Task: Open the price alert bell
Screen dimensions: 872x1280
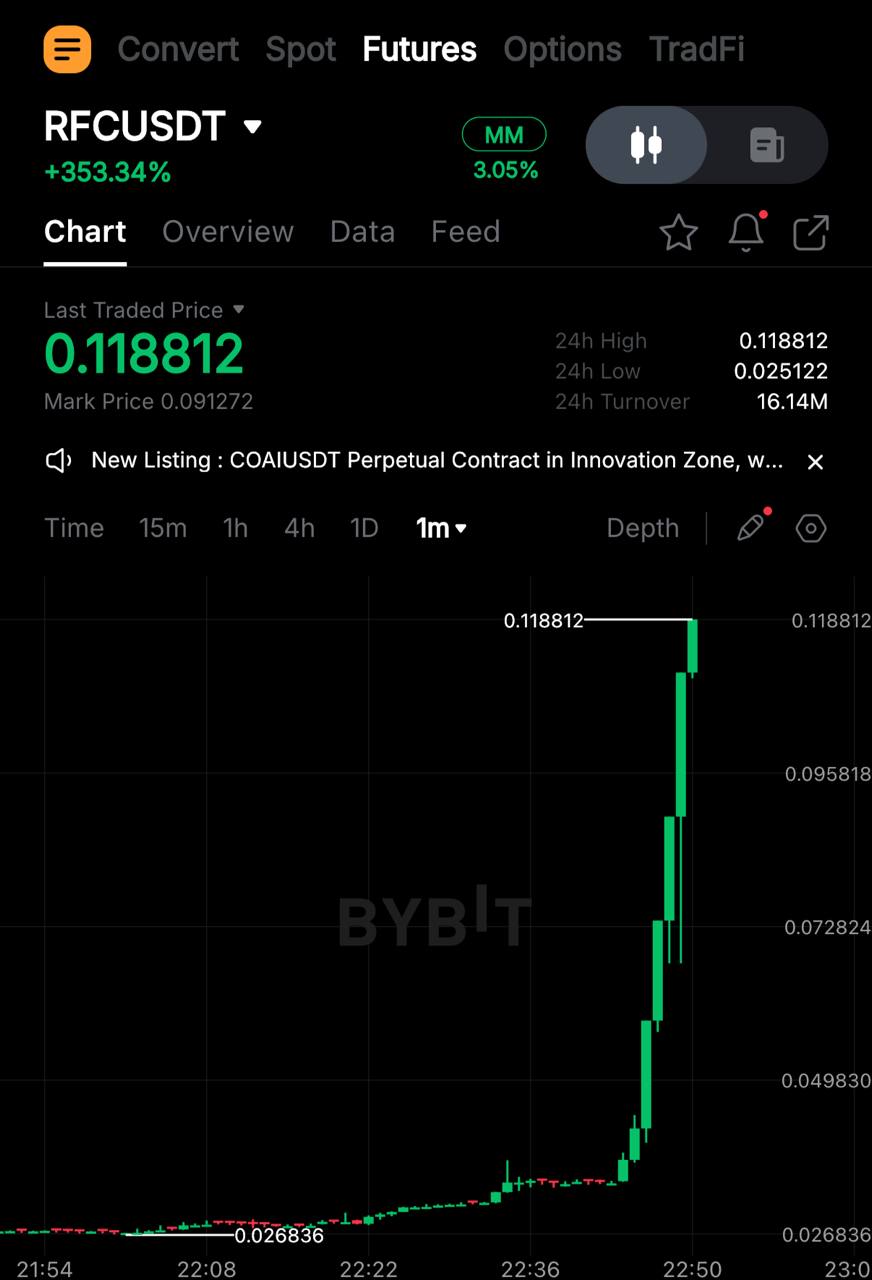Action: [746, 233]
